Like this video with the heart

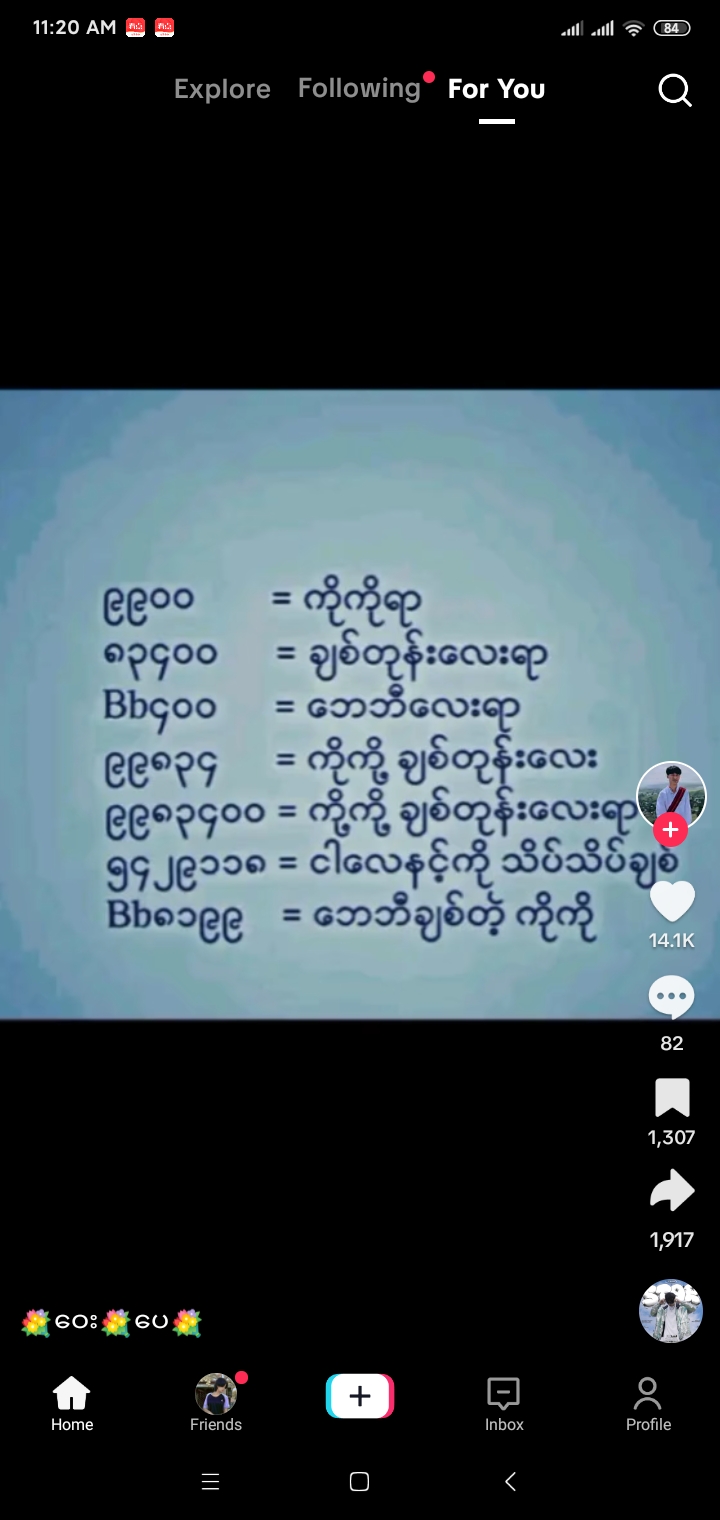coord(671,901)
